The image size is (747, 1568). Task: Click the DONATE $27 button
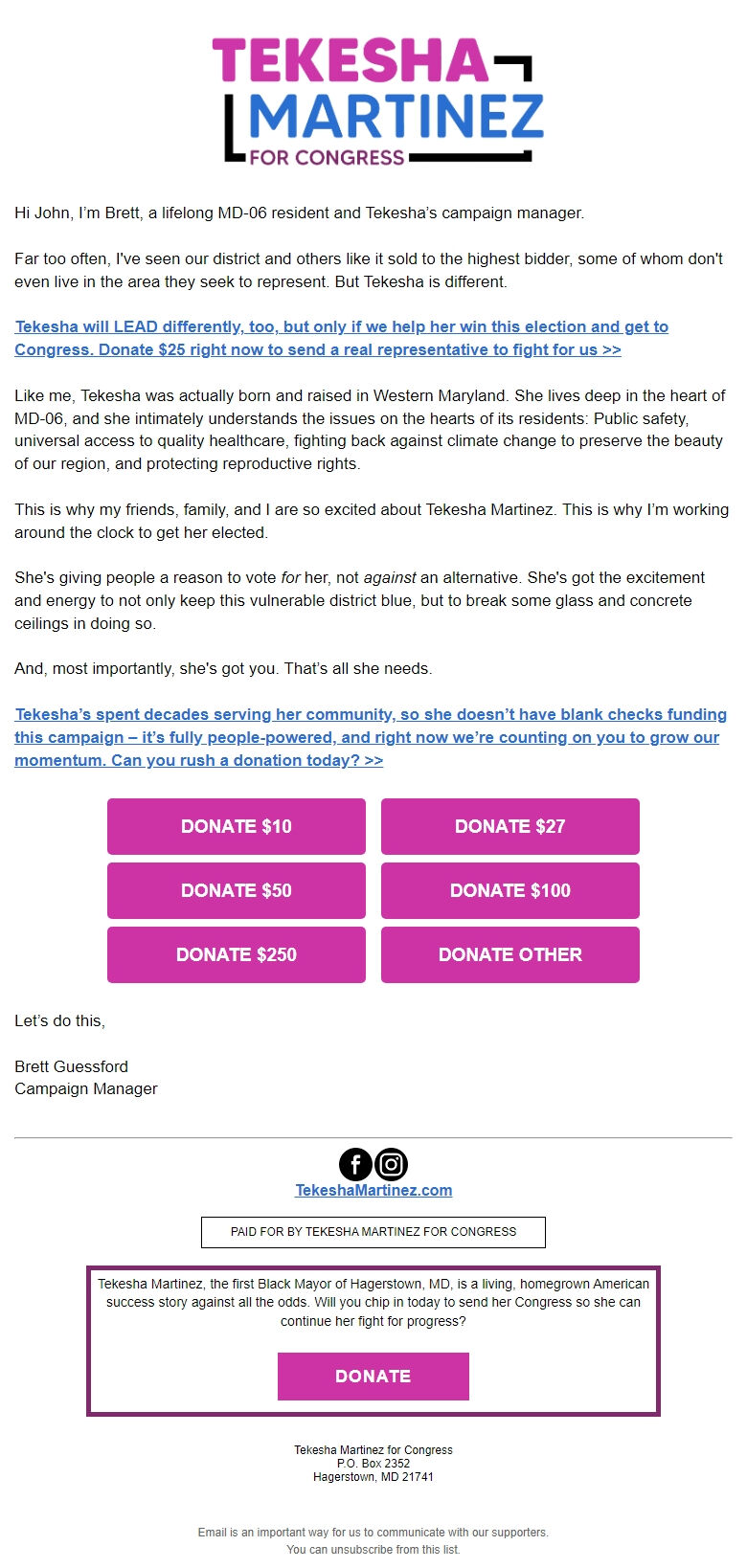[509, 826]
